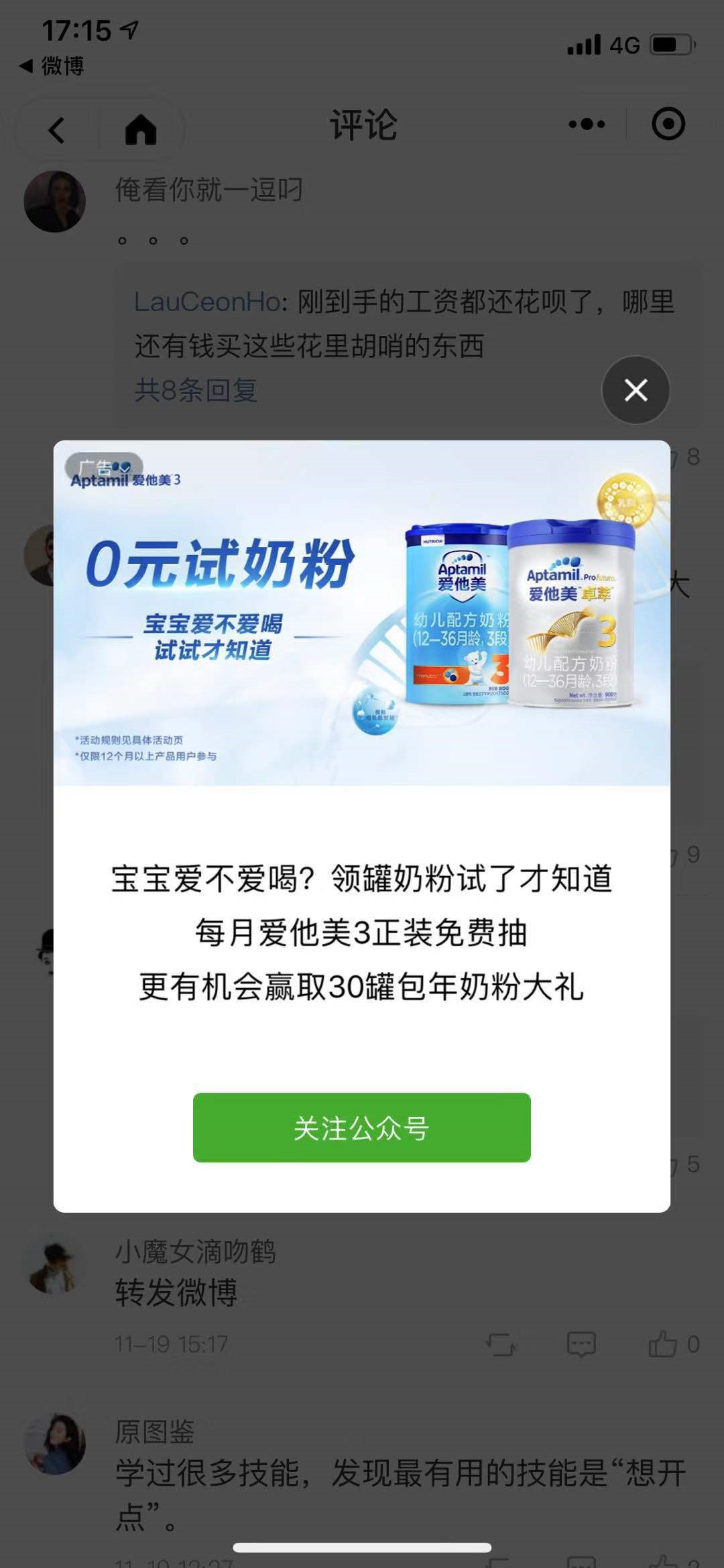Close the mini program via circle icon
Viewport: 724px width, 1568px height.
(x=668, y=125)
